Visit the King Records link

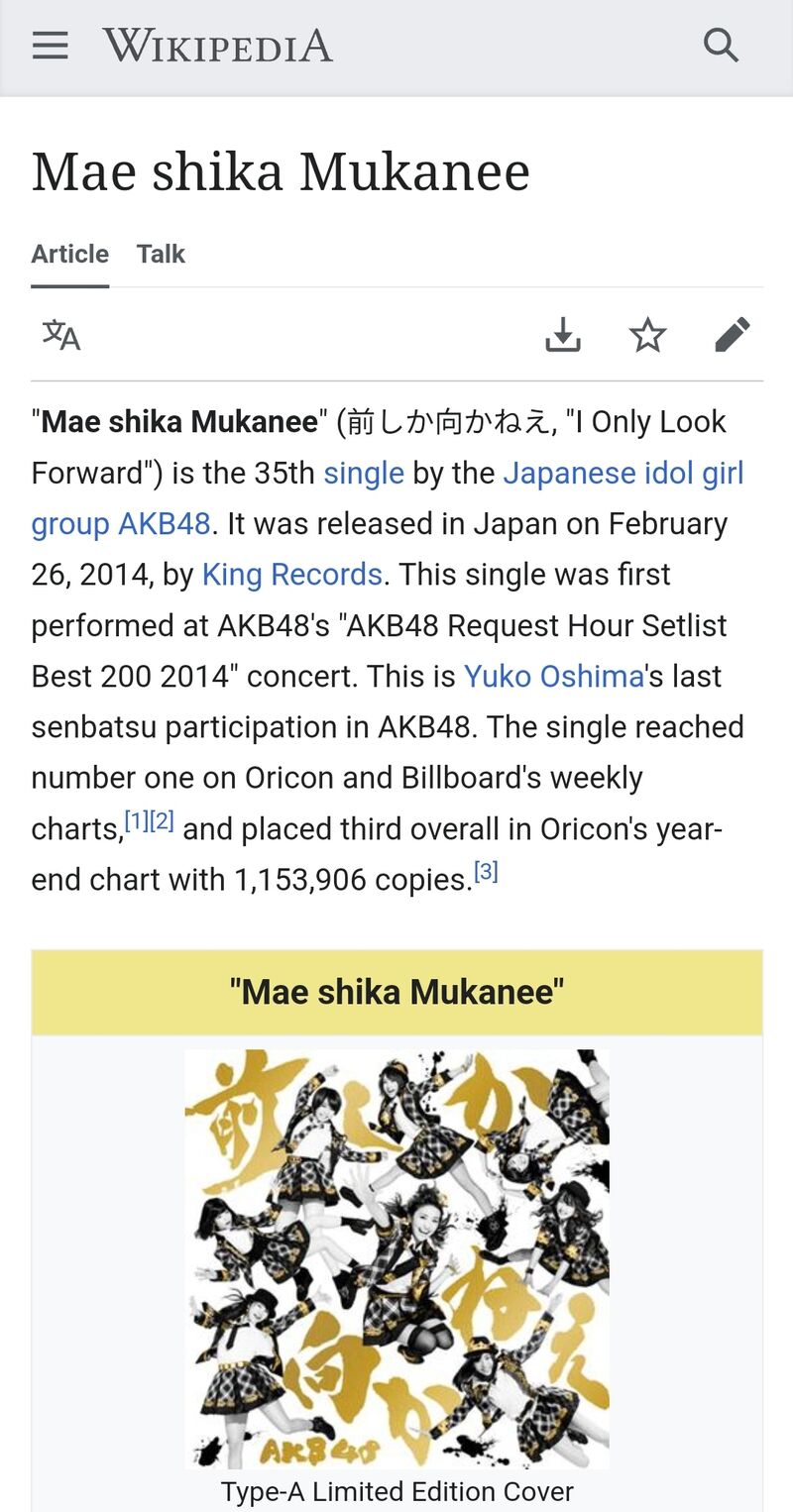291,574
